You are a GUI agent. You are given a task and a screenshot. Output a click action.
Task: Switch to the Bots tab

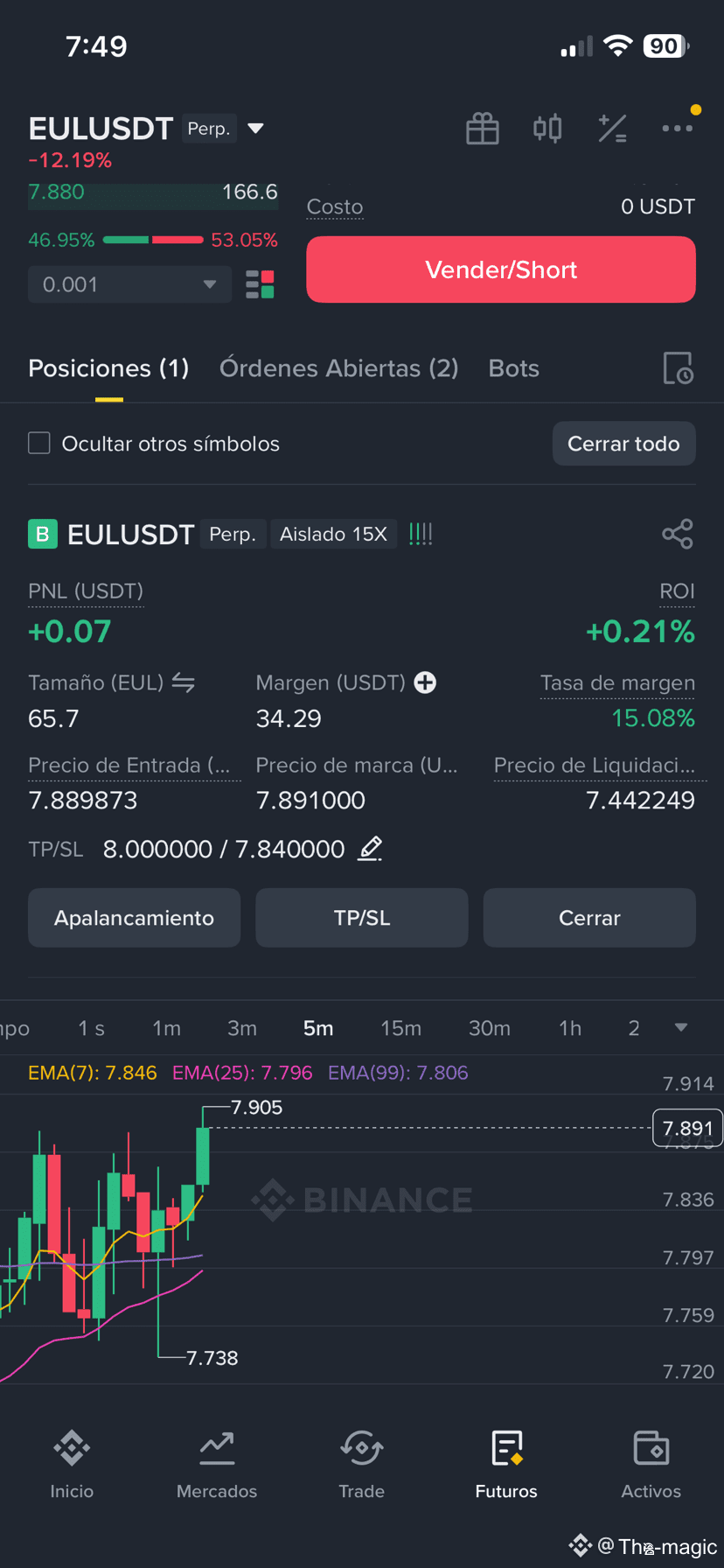pyautogui.click(x=514, y=368)
